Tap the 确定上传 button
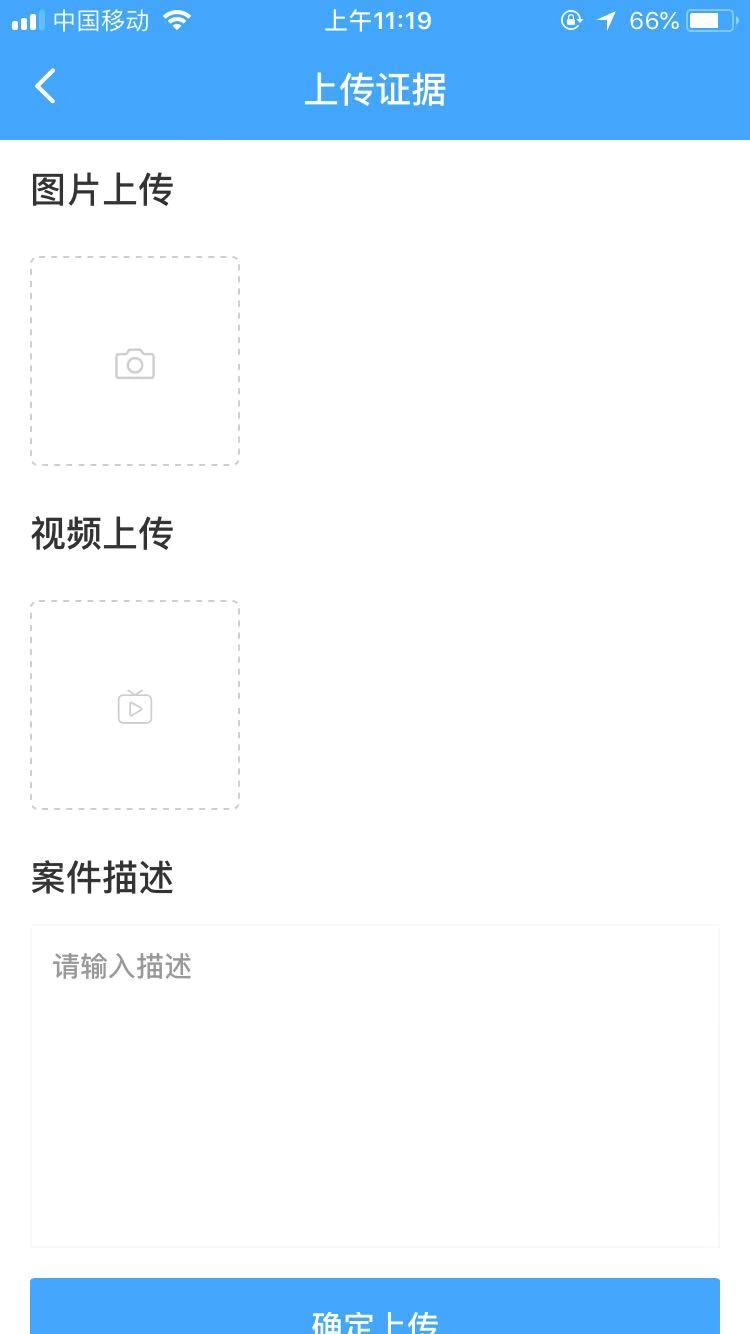 pos(375,1312)
